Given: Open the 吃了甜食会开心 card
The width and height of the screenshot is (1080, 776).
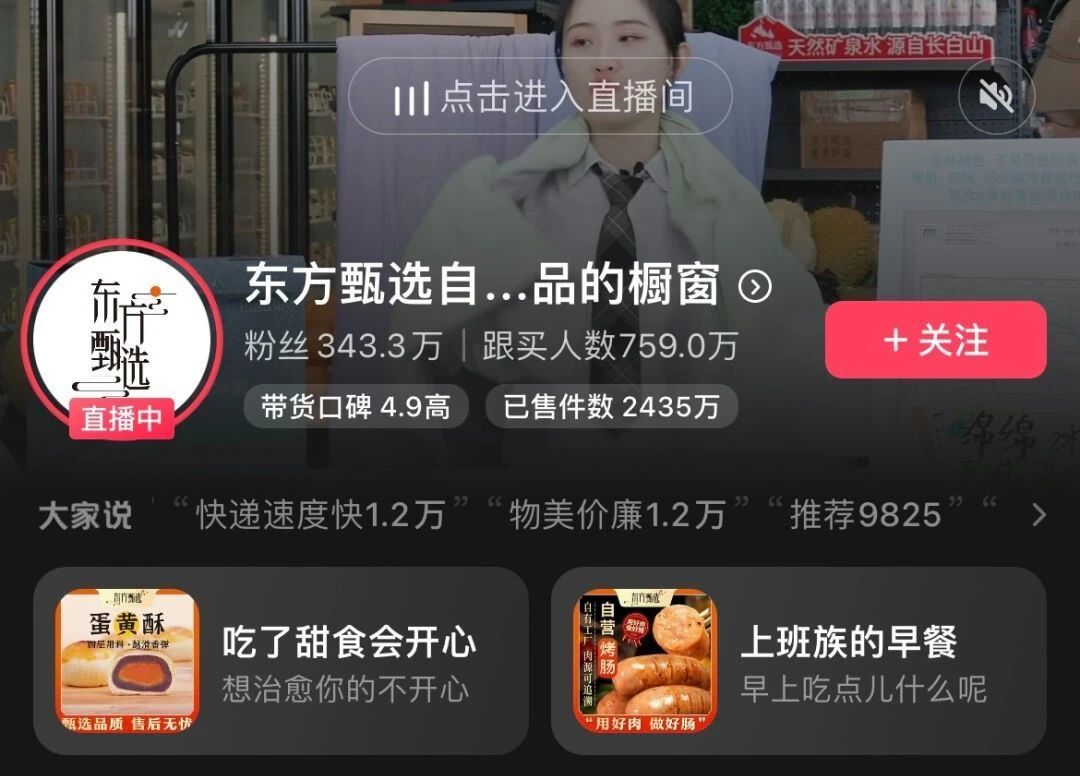Looking at the screenshot, I should pos(281,660).
